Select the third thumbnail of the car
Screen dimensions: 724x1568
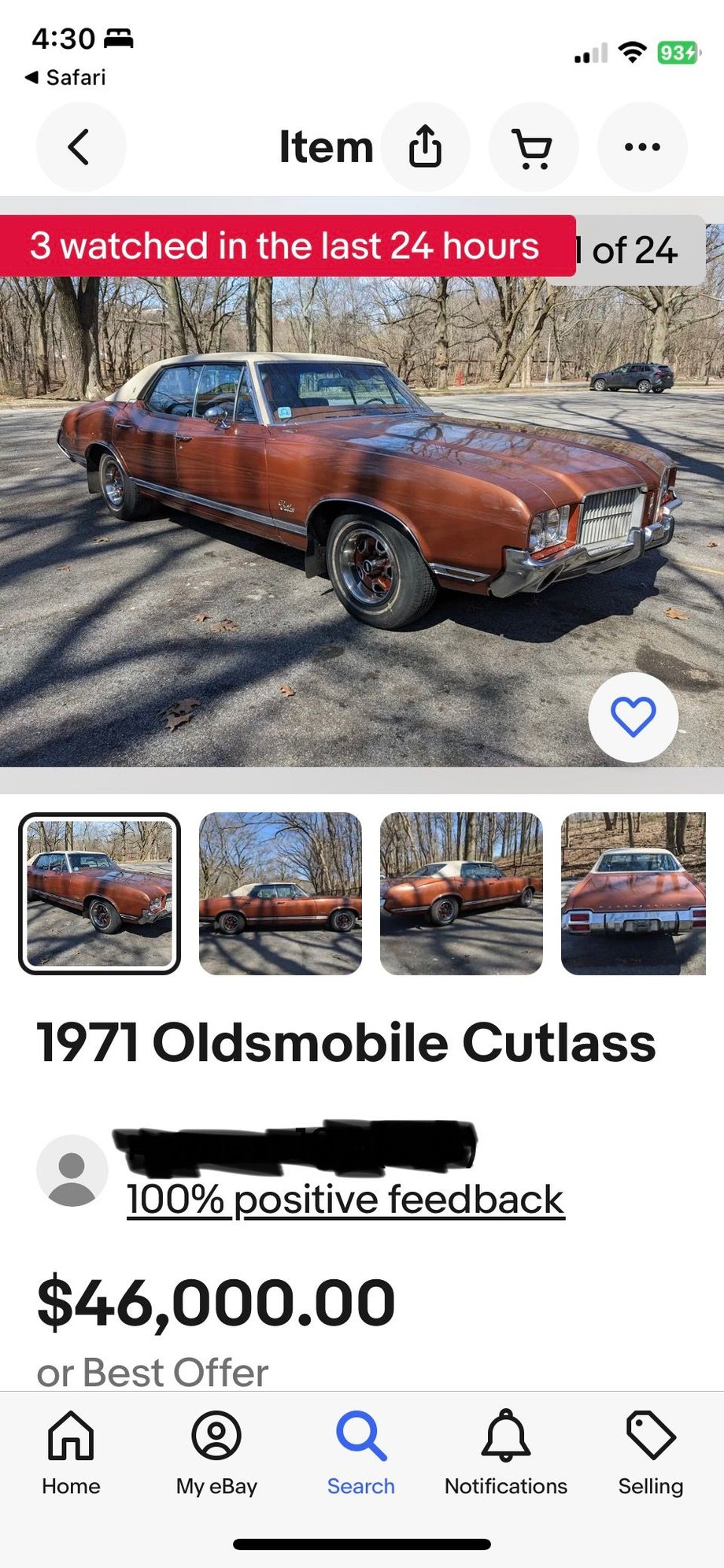(x=461, y=893)
